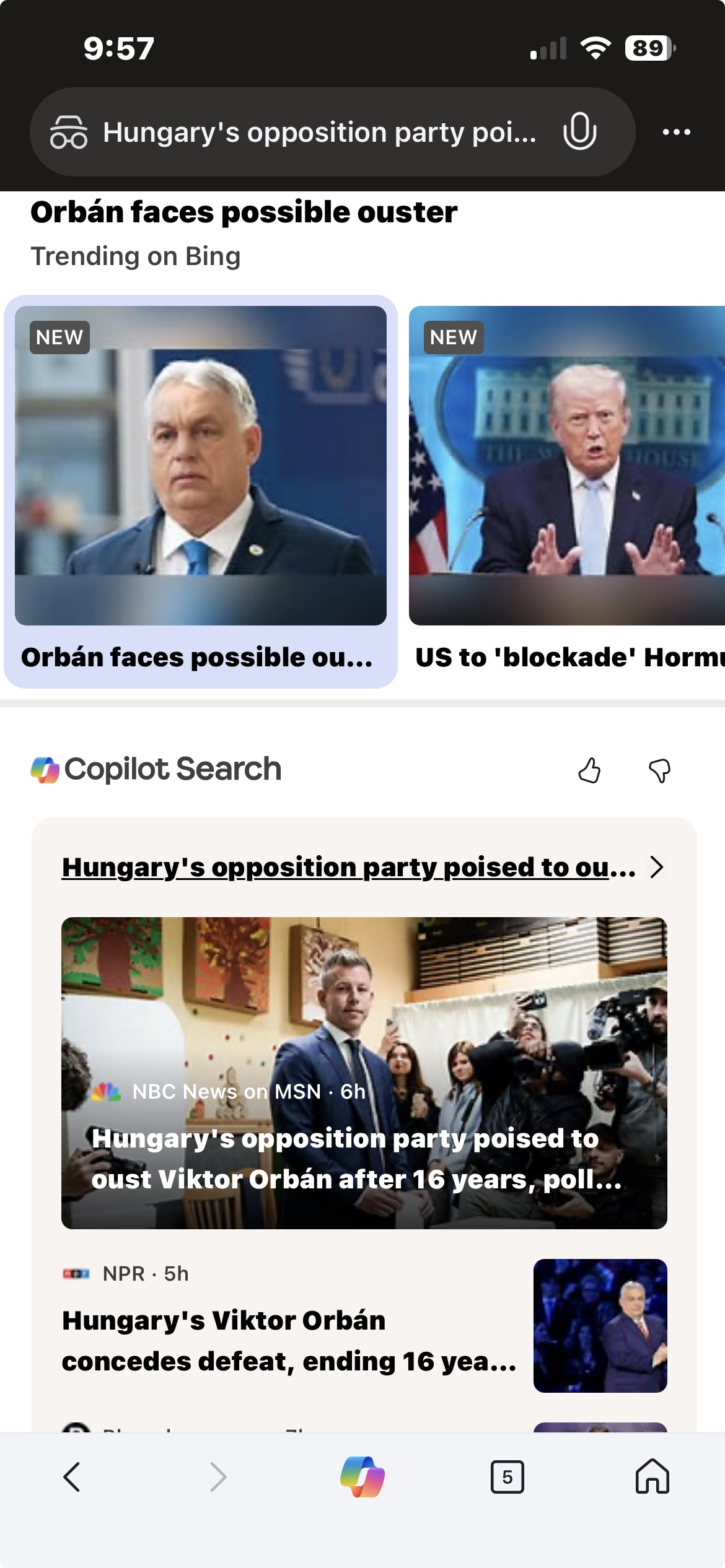
Task: Read NPR's 'Viktor Orbán concedes defeat' story
Action: click(289, 1340)
